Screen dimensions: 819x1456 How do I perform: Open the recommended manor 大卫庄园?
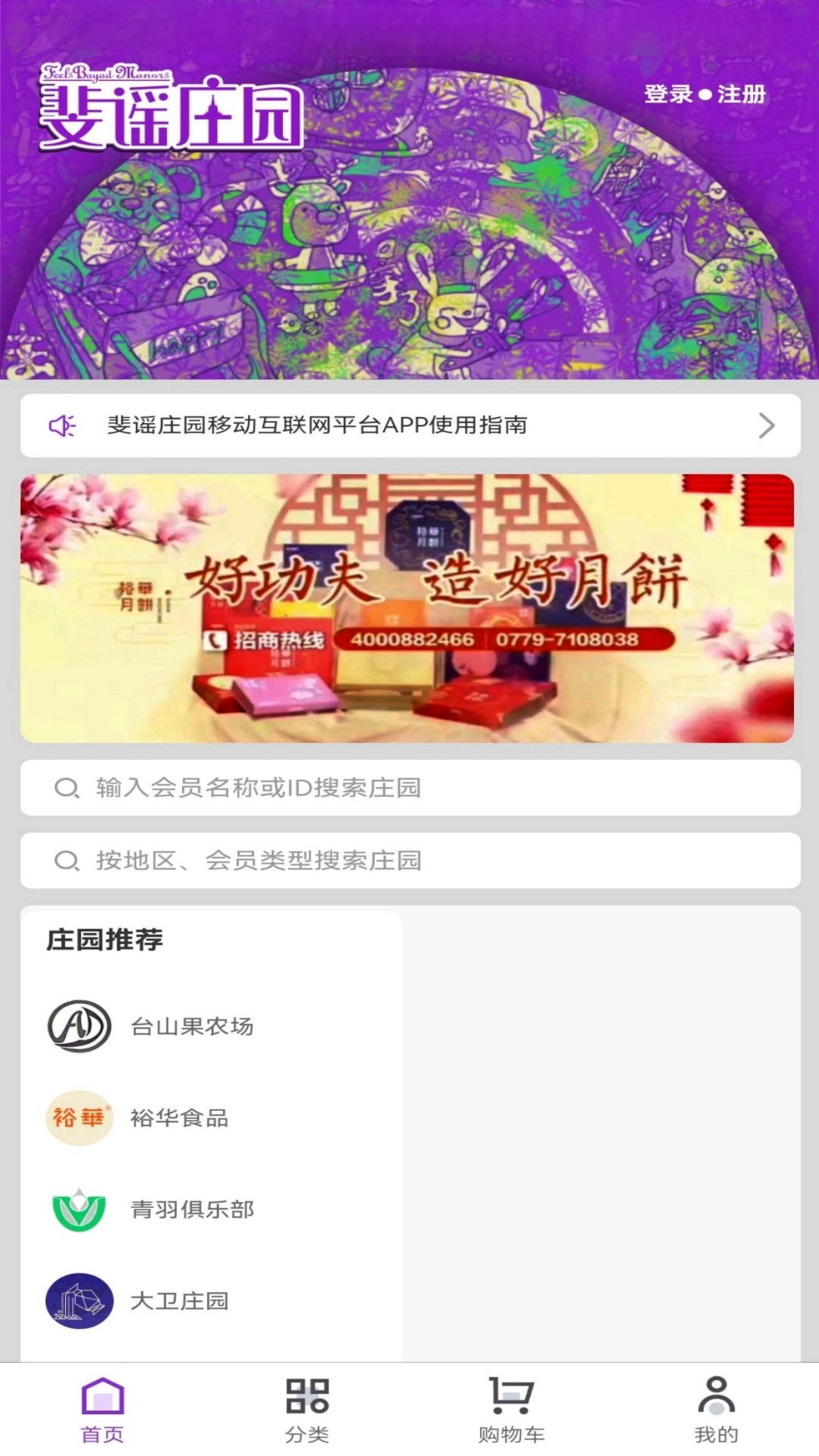[x=179, y=1301]
